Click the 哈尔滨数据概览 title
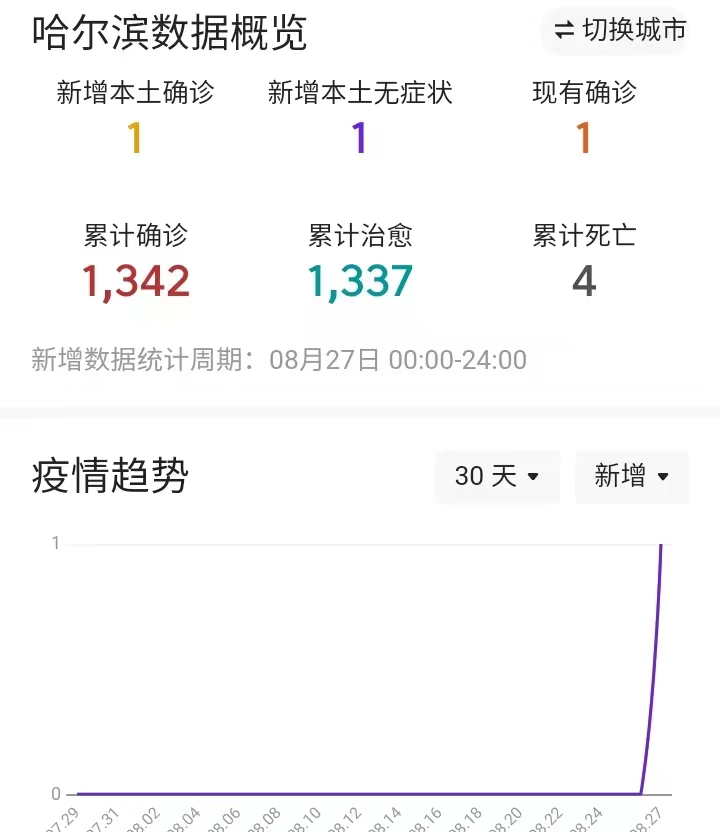 pyautogui.click(x=170, y=28)
